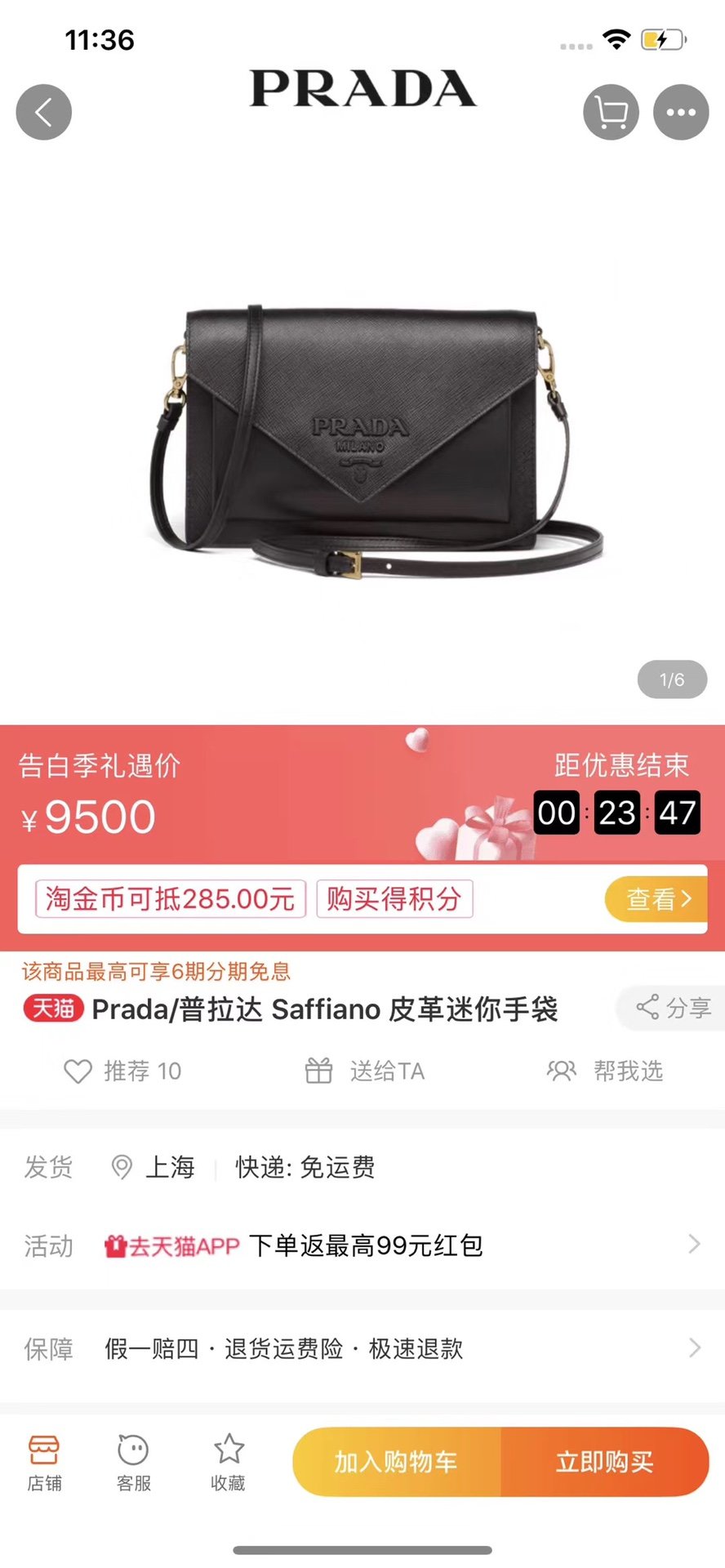725x1568 pixels.
Task: Visit the 店铺 store page
Action: tap(44, 1462)
